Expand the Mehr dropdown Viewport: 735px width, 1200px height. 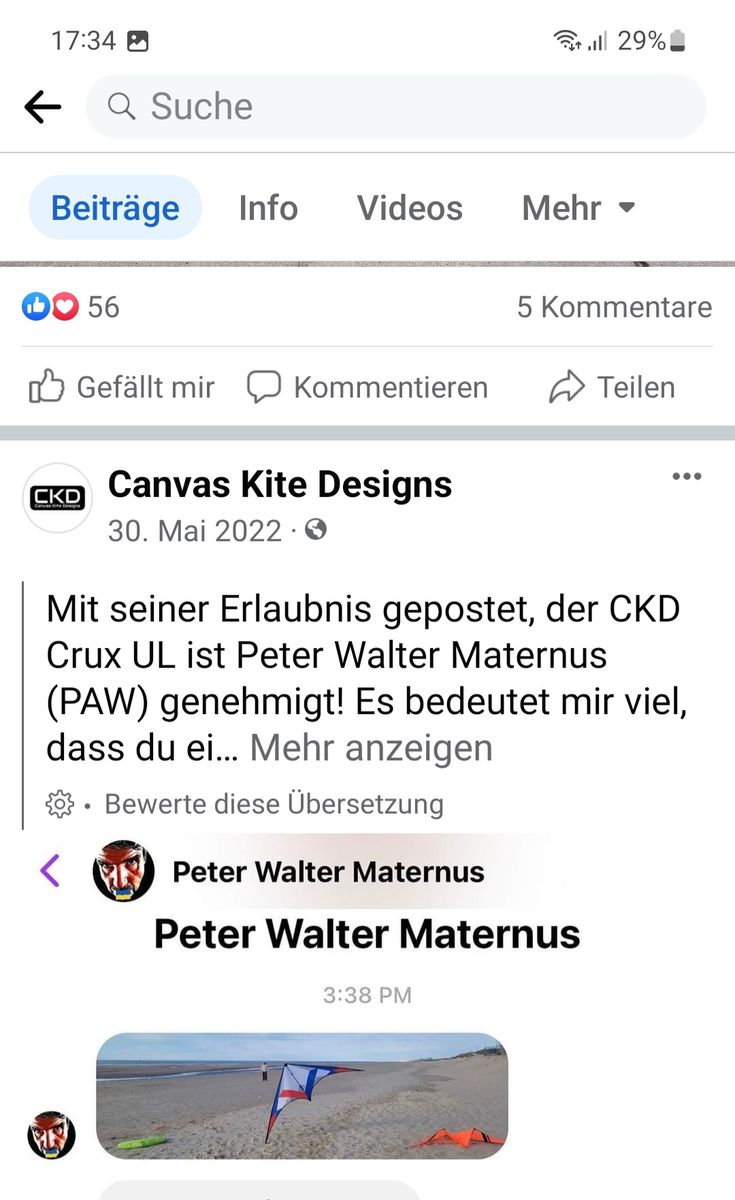tap(578, 208)
